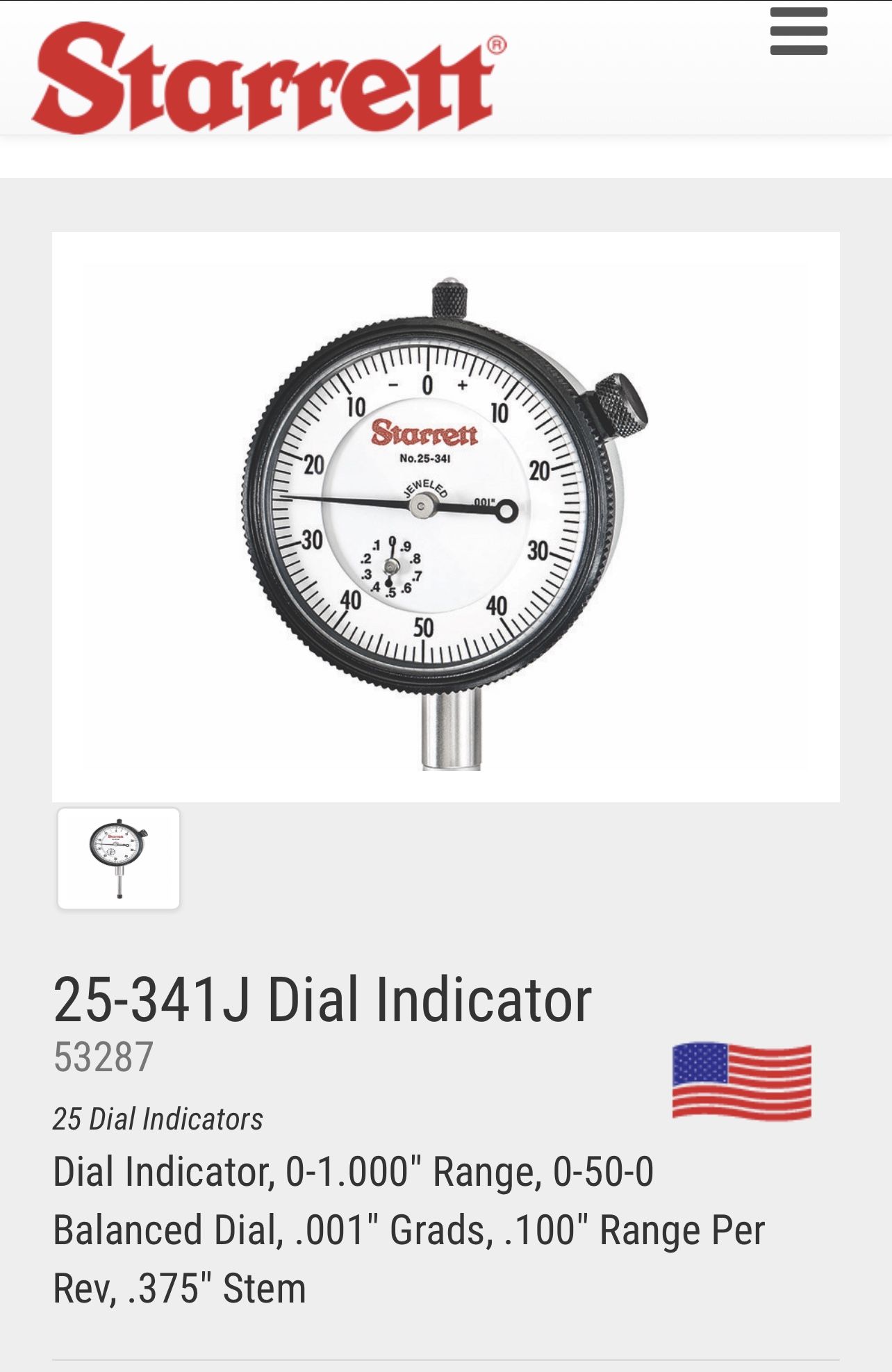Open the hamburger navigation menu

798,32
